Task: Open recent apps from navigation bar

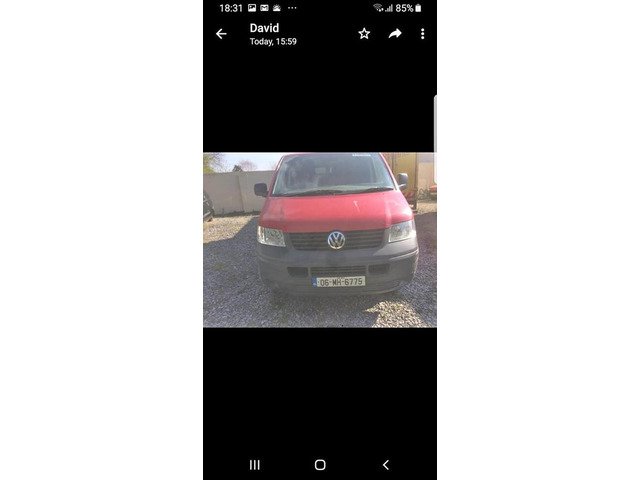Action: [x=254, y=465]
